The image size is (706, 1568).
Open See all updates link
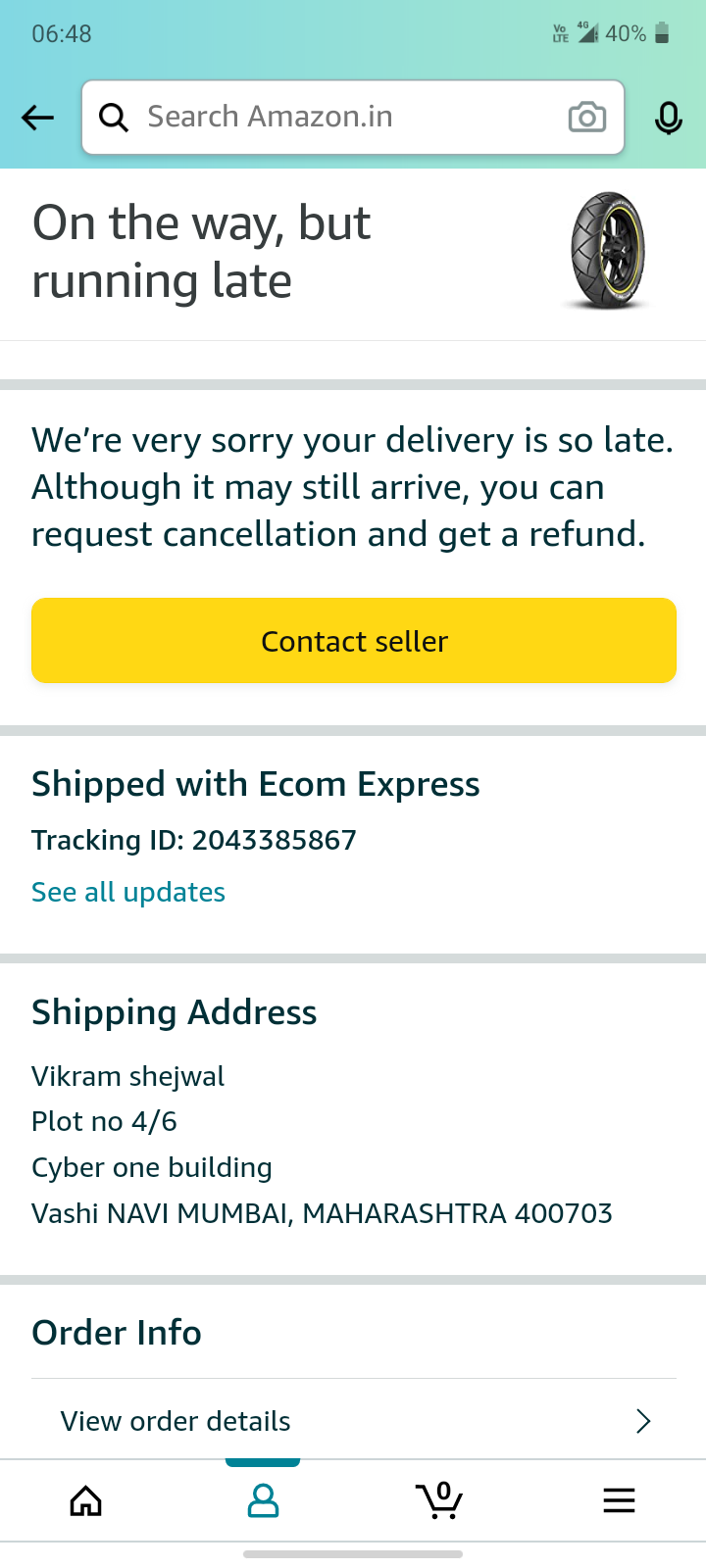[x=128, y=892]
